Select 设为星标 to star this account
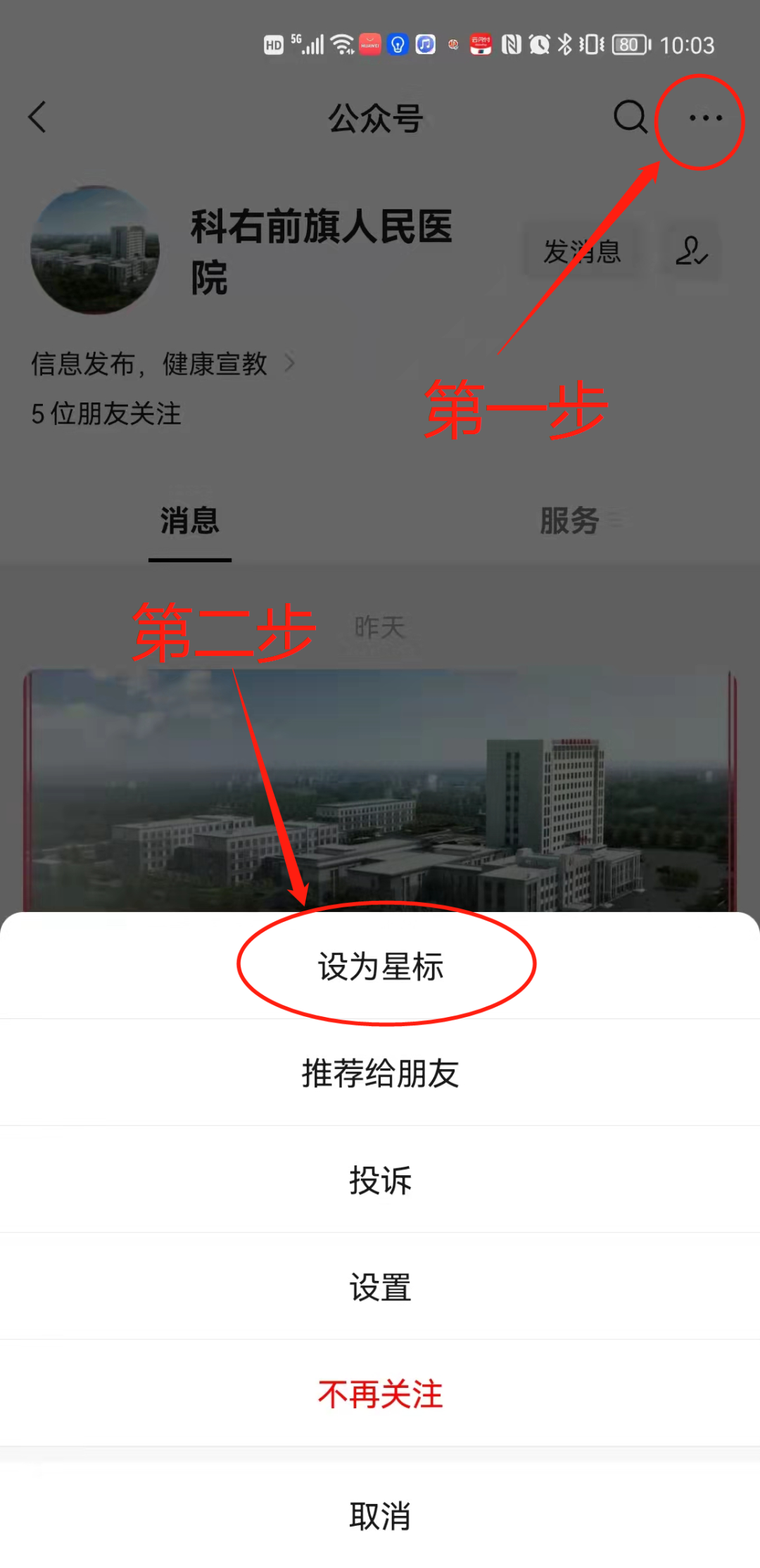Image resolution: width=760 pixels, height=1568 pixels. pyautogui.click(x=380, y=966)
